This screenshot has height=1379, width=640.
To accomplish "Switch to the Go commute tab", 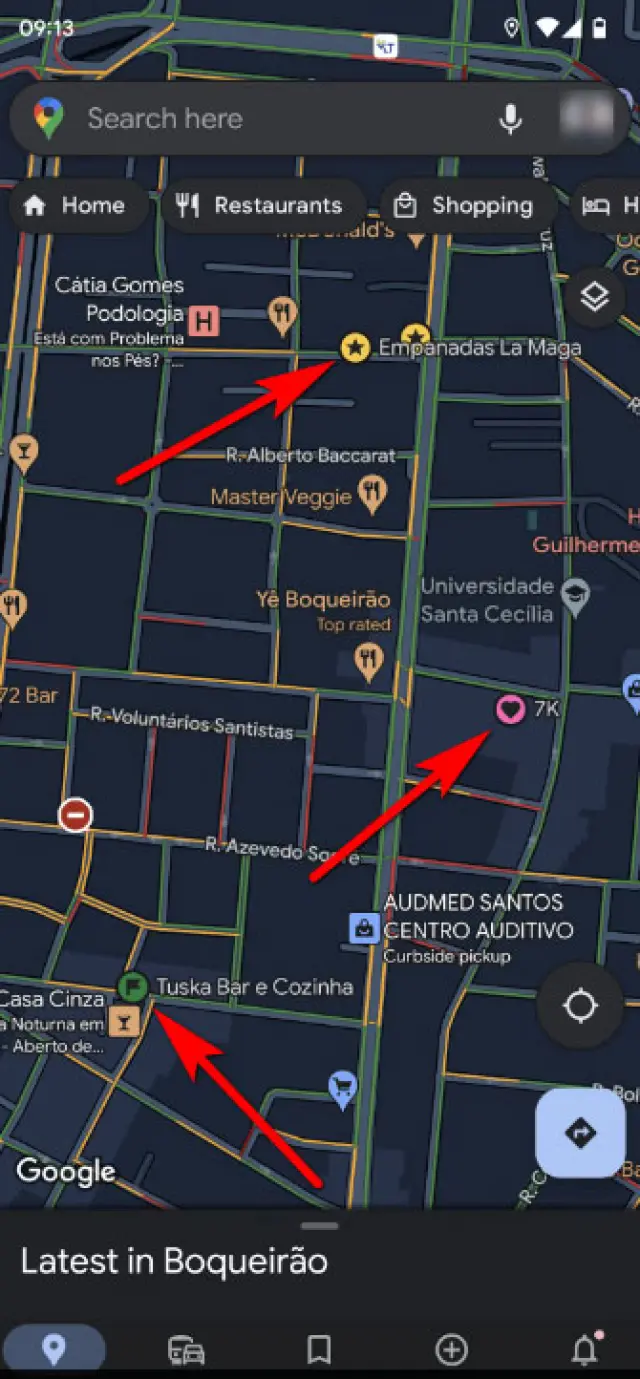I will point(186,1350).
